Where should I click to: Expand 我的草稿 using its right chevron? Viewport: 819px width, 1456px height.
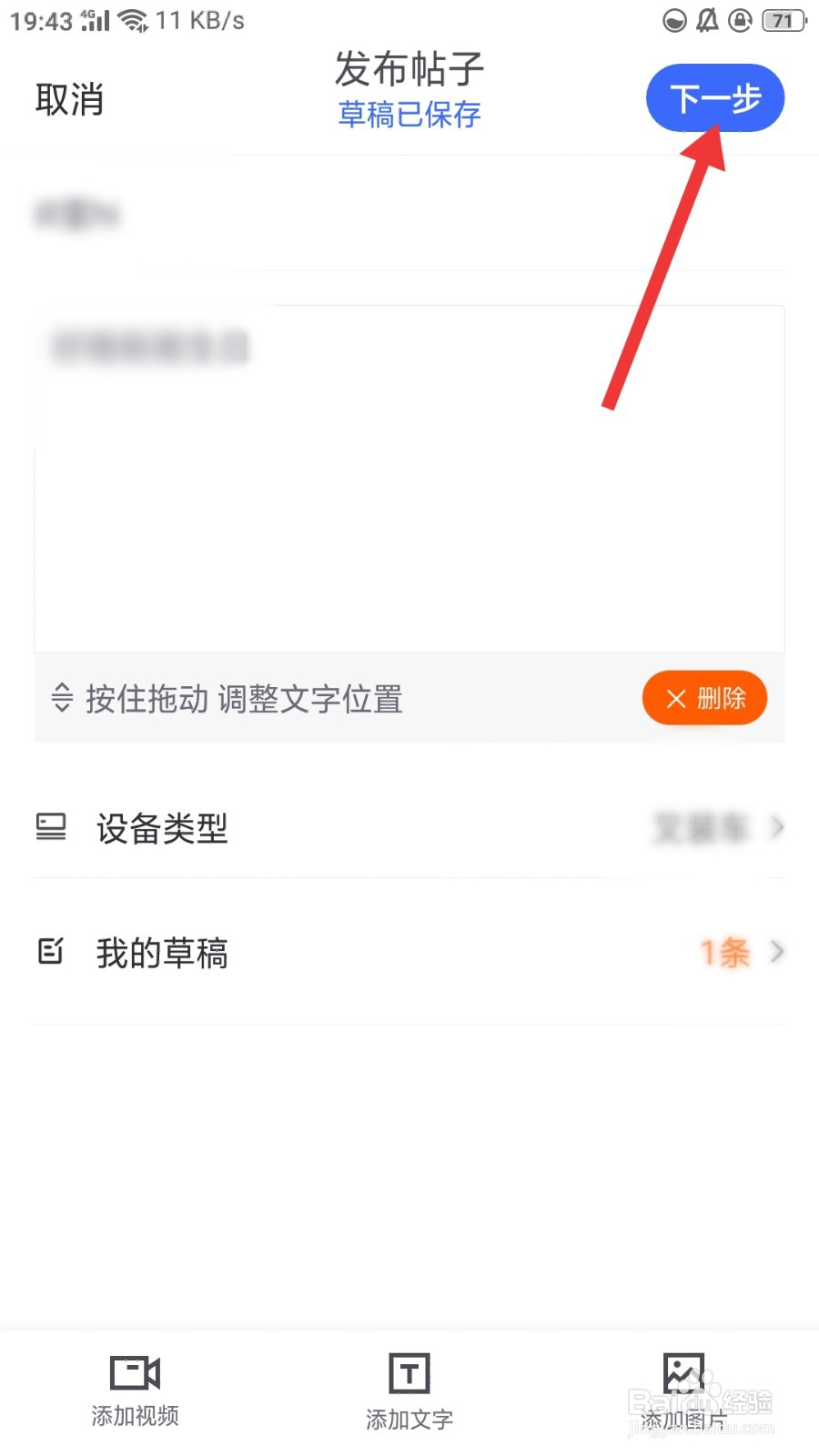click(x=777, y=952)
